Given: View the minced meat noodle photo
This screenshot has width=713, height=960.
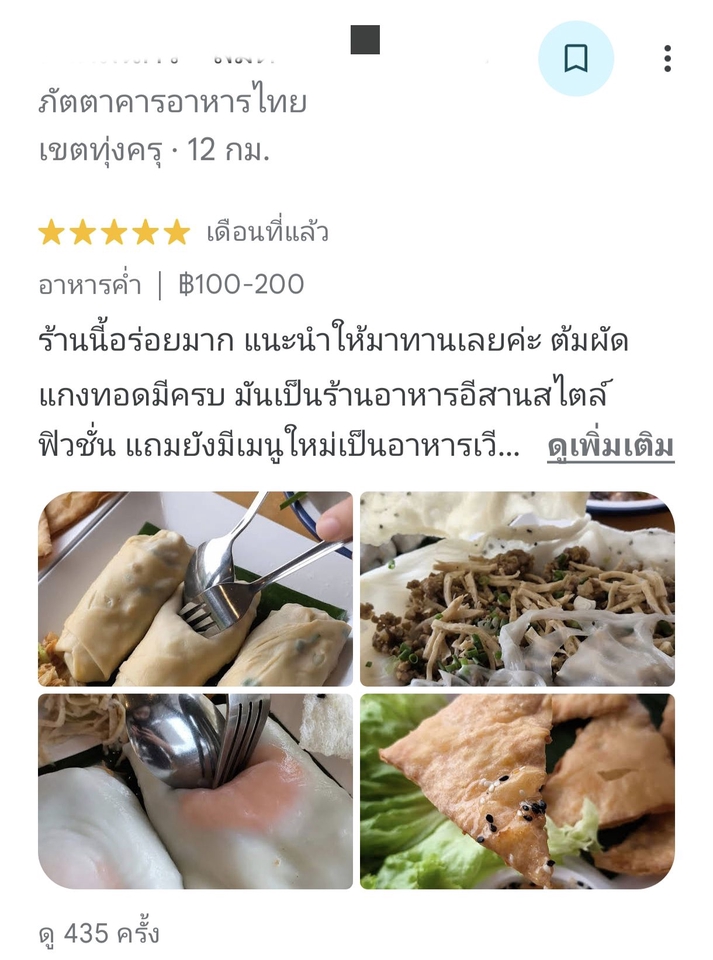Looking at the screenshot, I should [517, 588].
